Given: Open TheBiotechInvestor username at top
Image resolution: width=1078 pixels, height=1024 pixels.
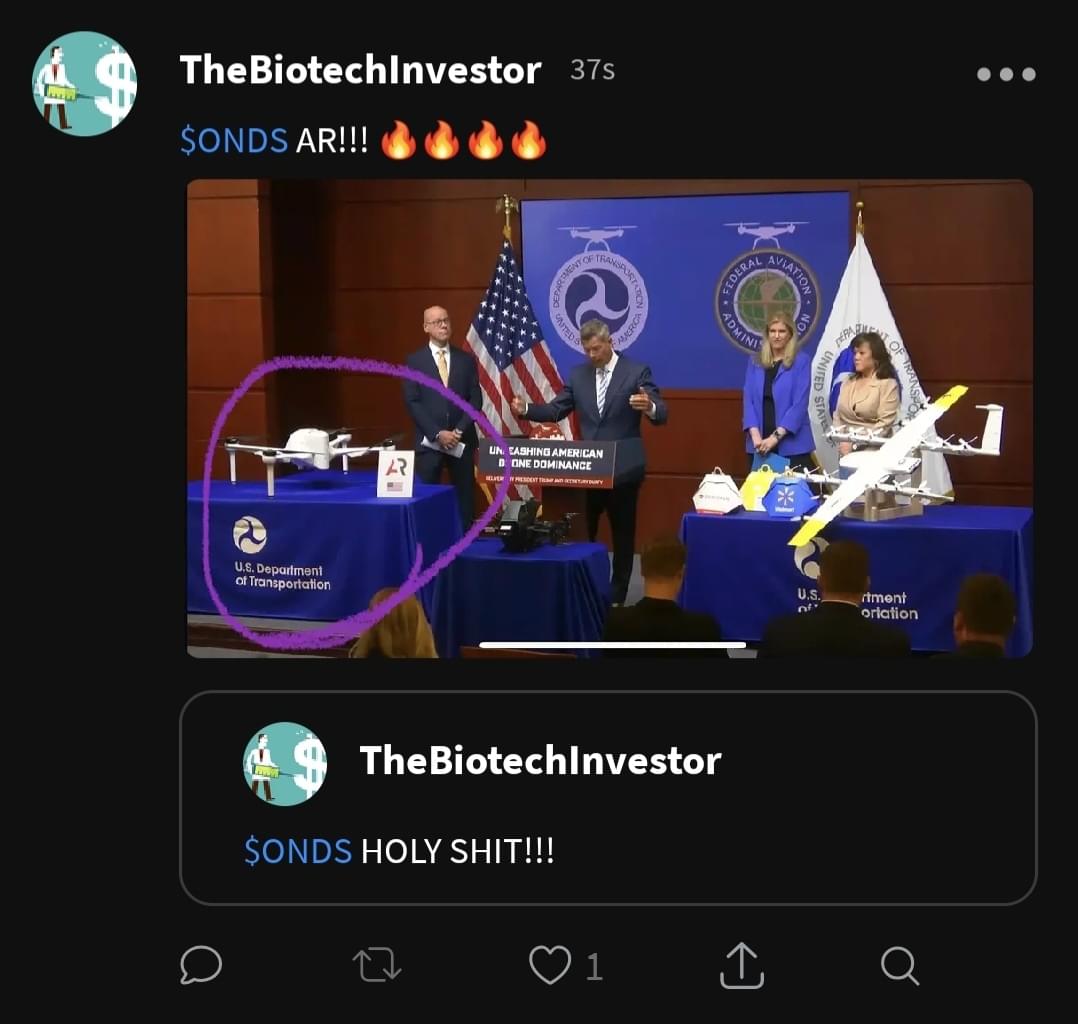Looking at the screenshot, I should pyautogui.click(x=360, y=70).
